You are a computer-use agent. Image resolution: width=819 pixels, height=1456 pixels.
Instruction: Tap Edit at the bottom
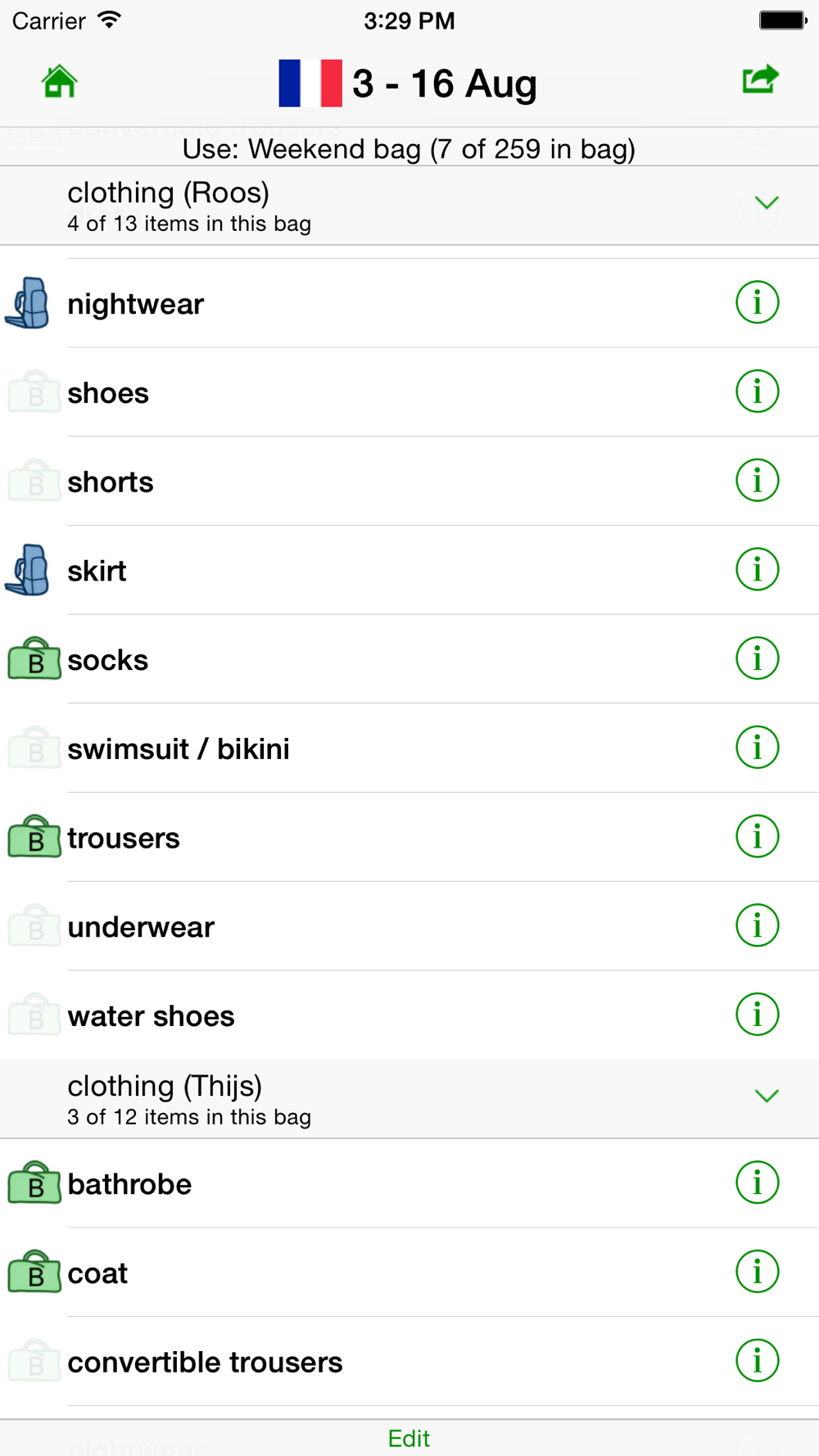click(409, 1438)
